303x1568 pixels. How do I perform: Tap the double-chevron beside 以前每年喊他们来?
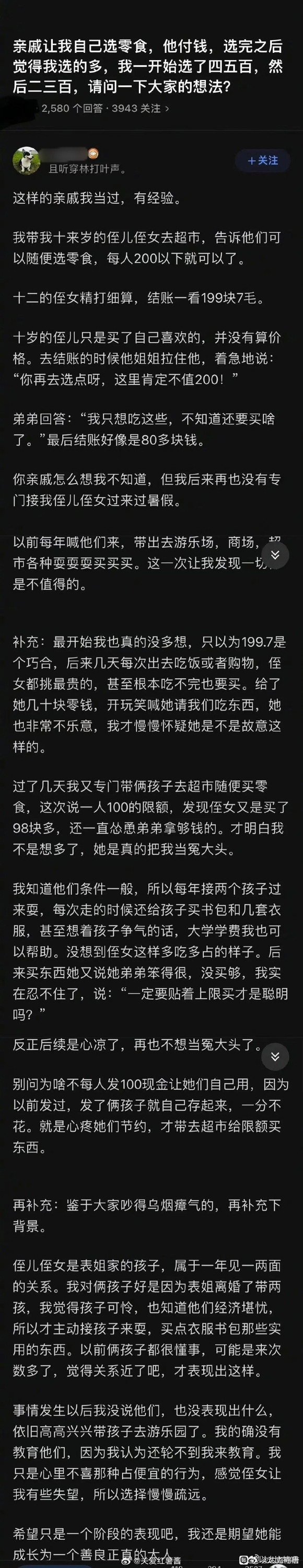coord(275,555)
